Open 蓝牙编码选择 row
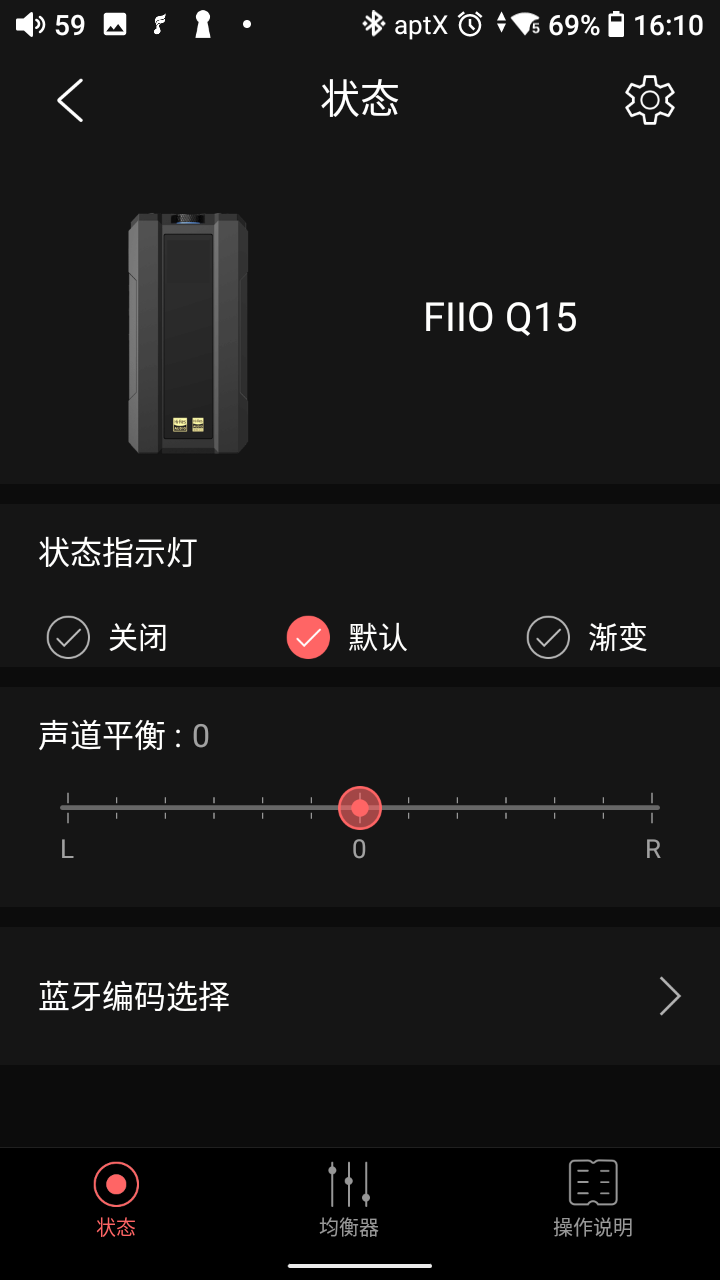The image size is (720, 1280). coord(360,996)
